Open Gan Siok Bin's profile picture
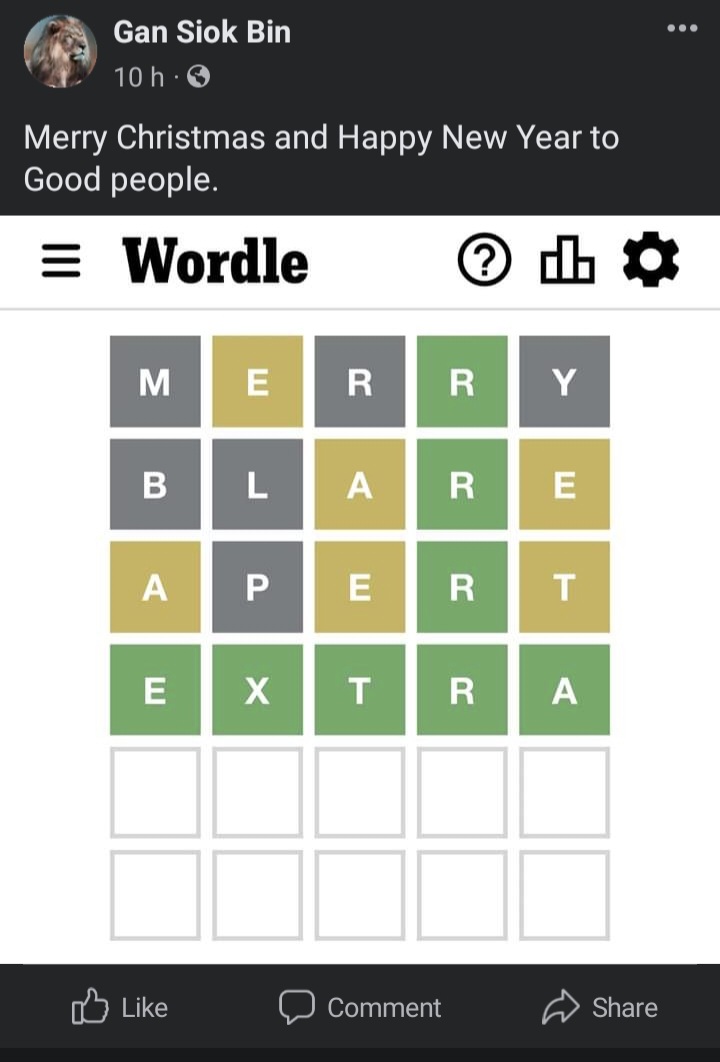Screen dimensions: 720x1062 click(x=60, y=52)
